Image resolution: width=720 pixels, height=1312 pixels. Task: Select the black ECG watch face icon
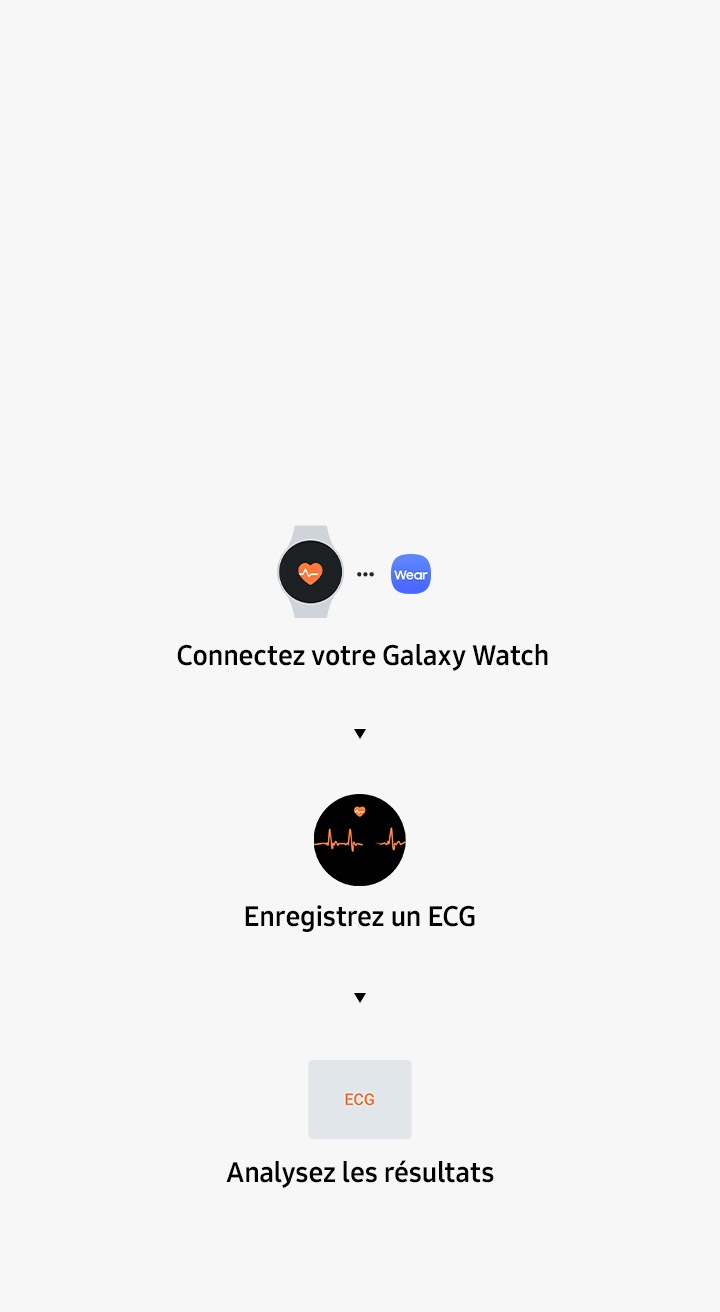point(360,840)
